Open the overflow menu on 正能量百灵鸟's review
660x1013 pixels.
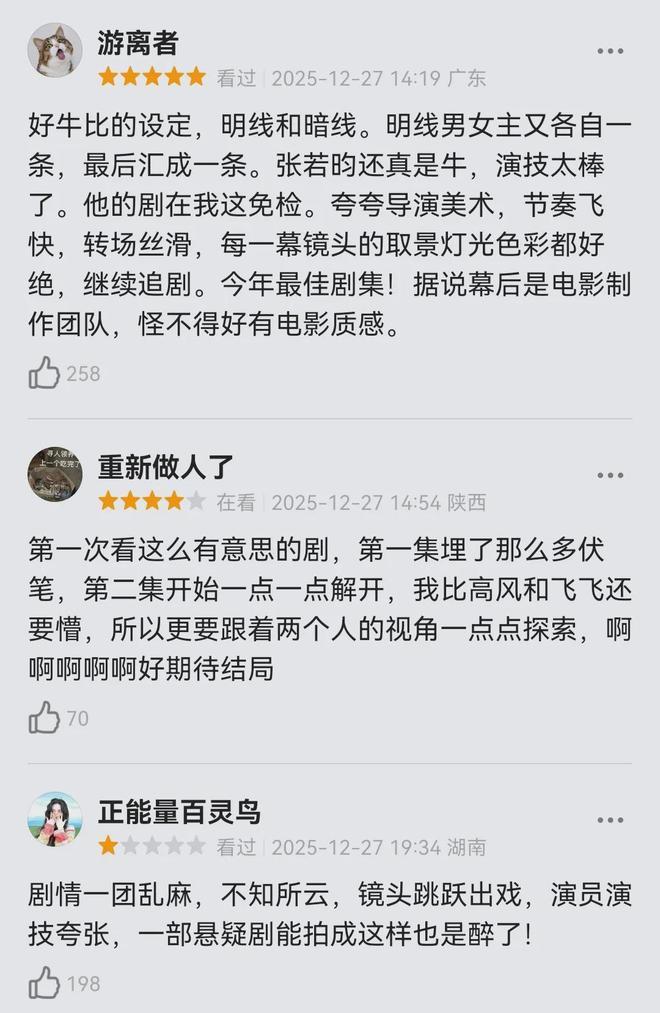[610, 820]
